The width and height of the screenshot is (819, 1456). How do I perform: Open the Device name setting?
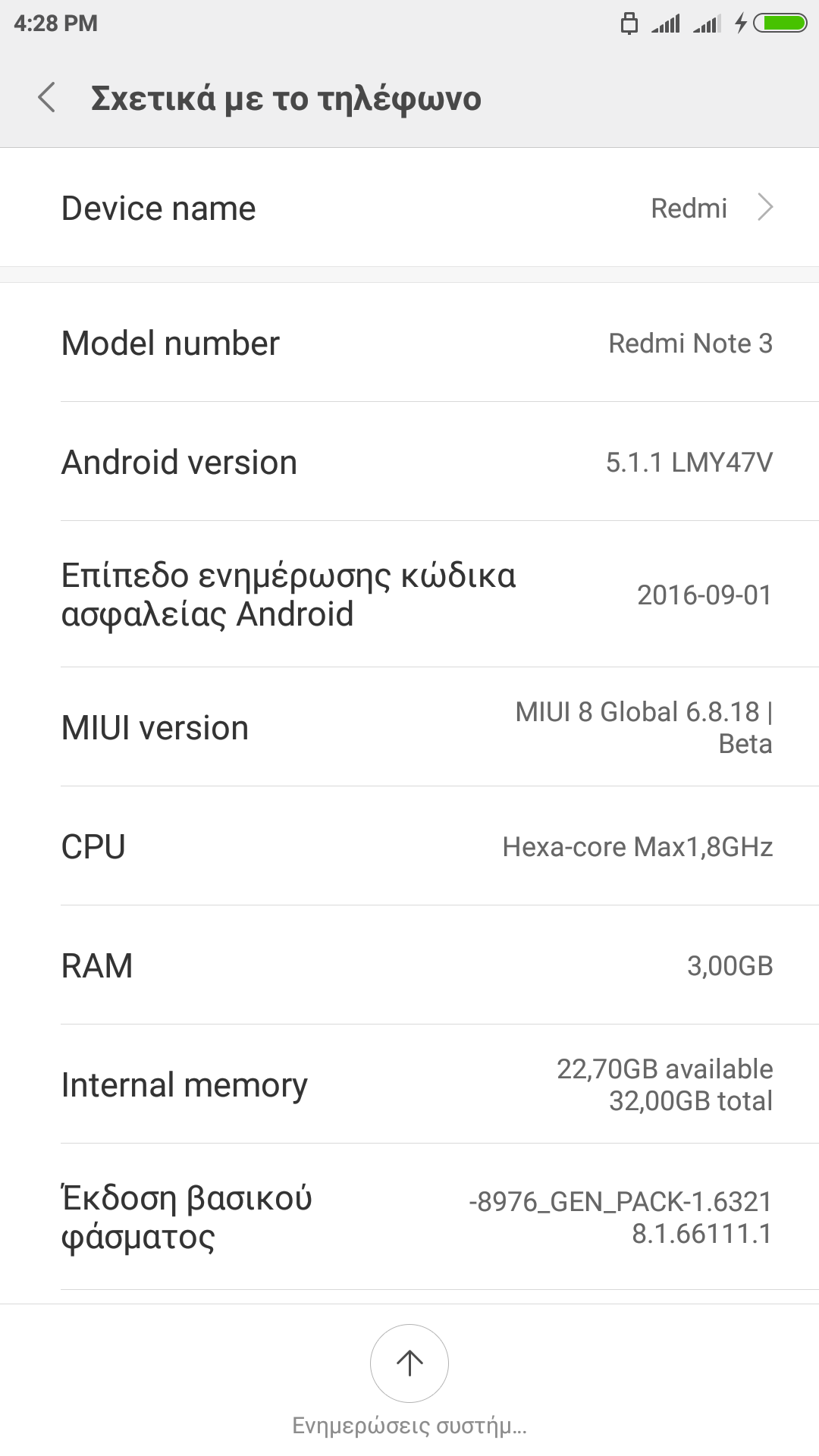pyautogui.click(x=409, y=208)
